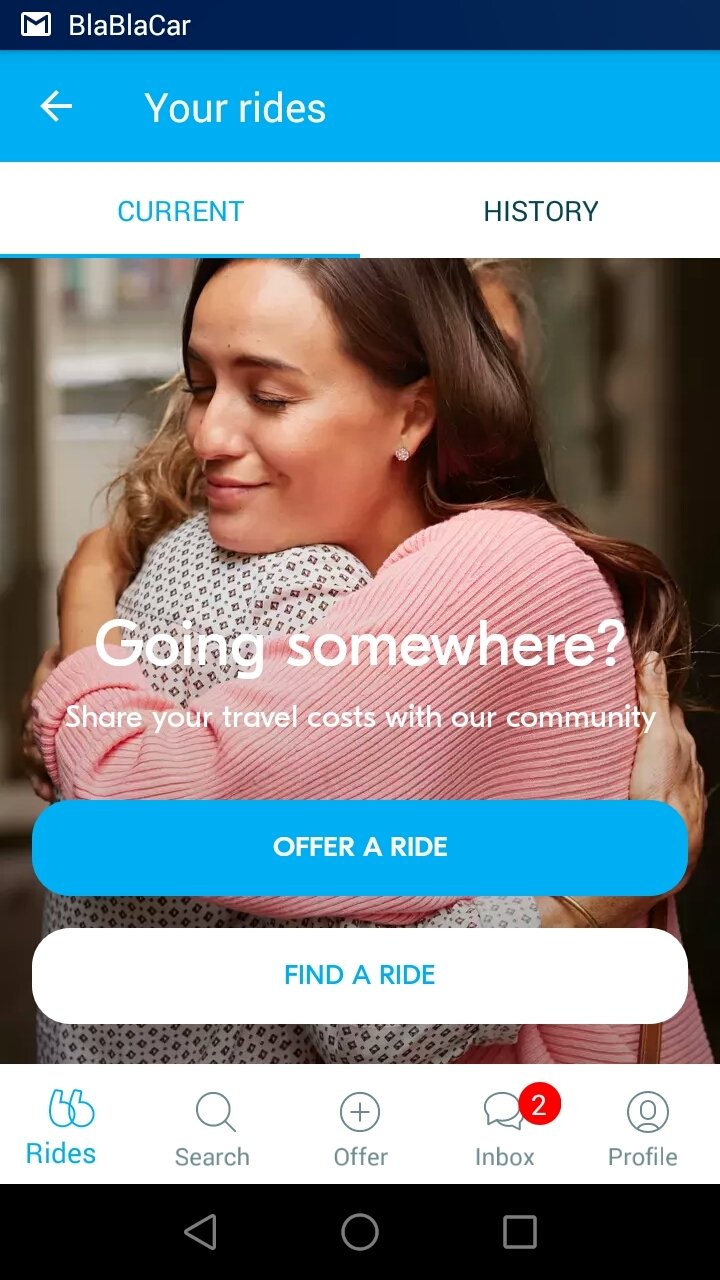Image resolution: width=720 pixels, height=1280 pixels.
Task: Switch to the History tab
Action: [540, 211]
